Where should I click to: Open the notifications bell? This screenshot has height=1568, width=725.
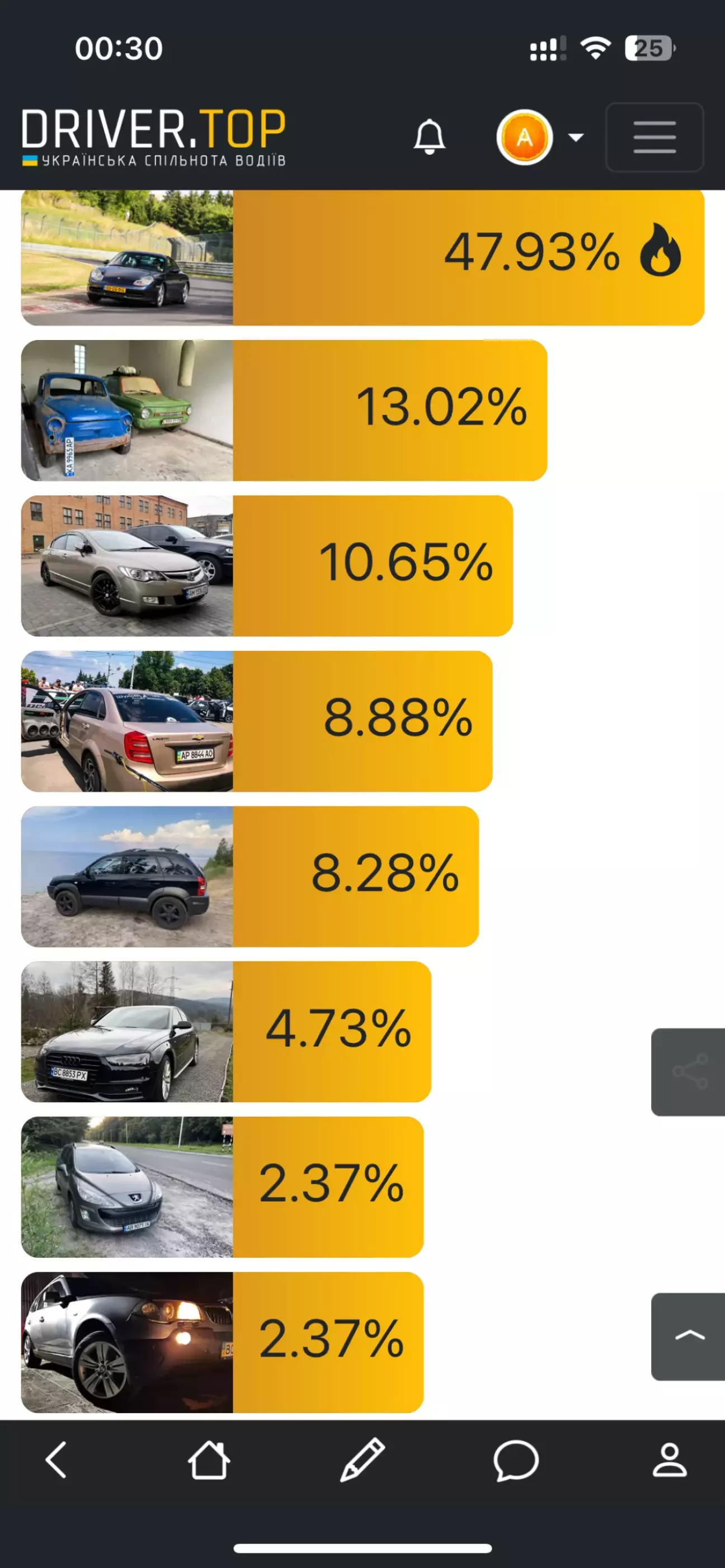429,137
